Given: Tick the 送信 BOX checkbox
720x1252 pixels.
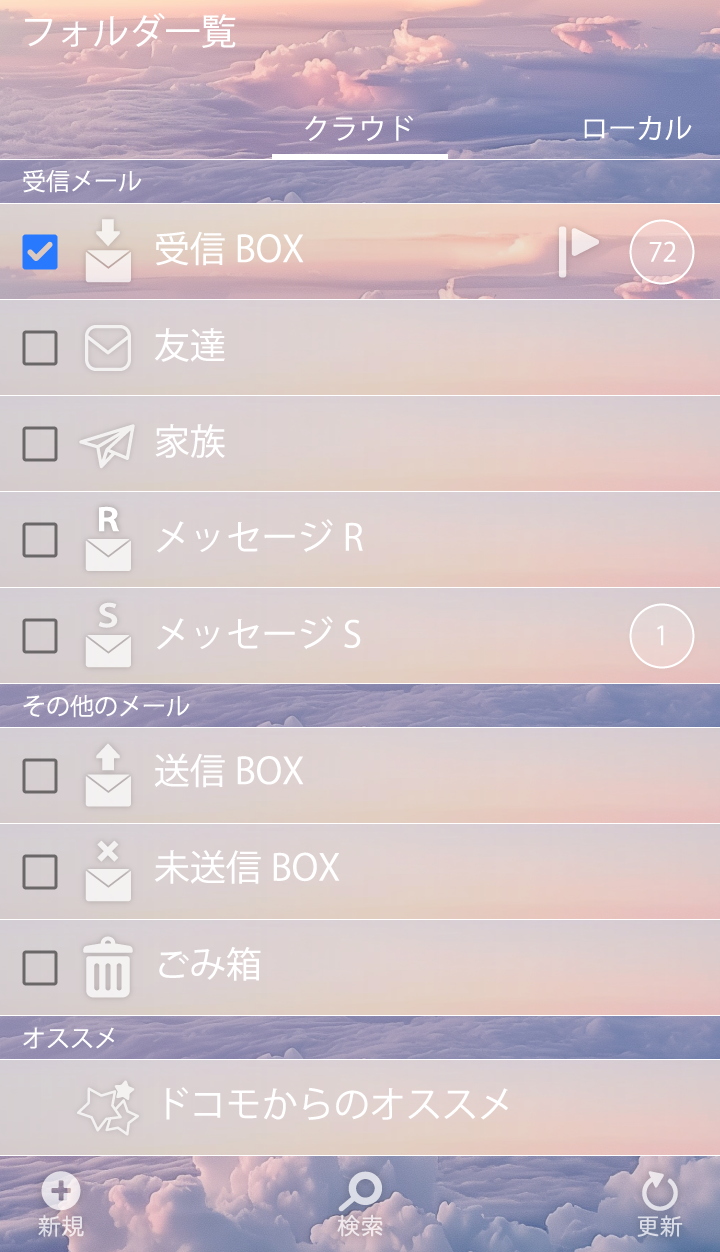Looking at the screenshot, I should coord(40,775).
